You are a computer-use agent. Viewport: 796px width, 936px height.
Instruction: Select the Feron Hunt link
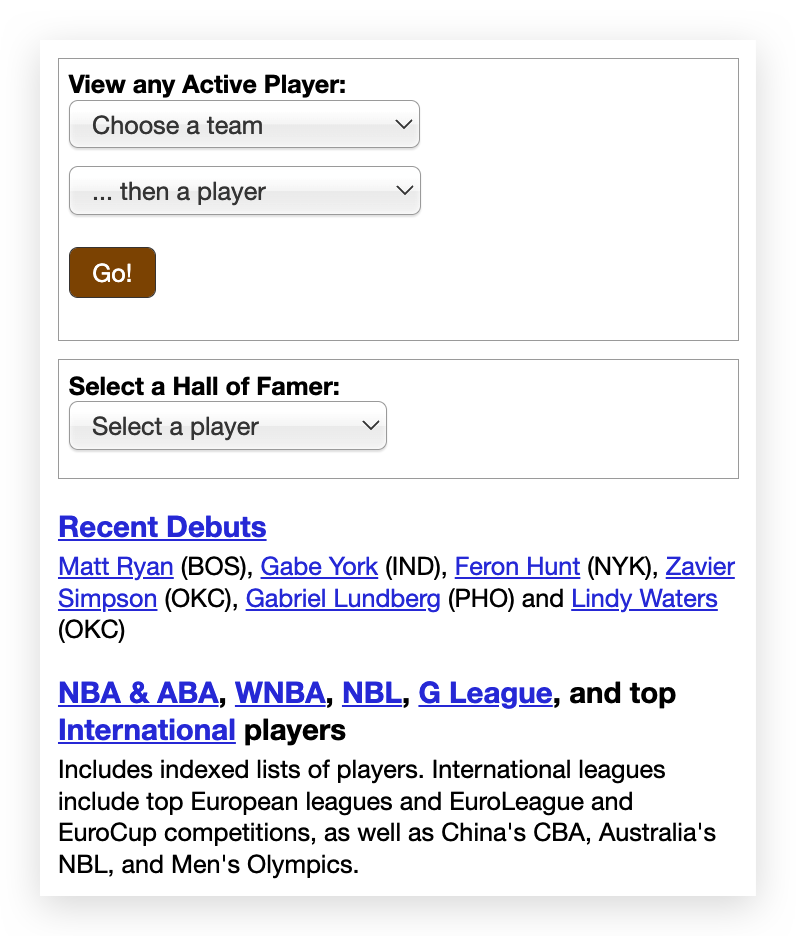(517, 567)
